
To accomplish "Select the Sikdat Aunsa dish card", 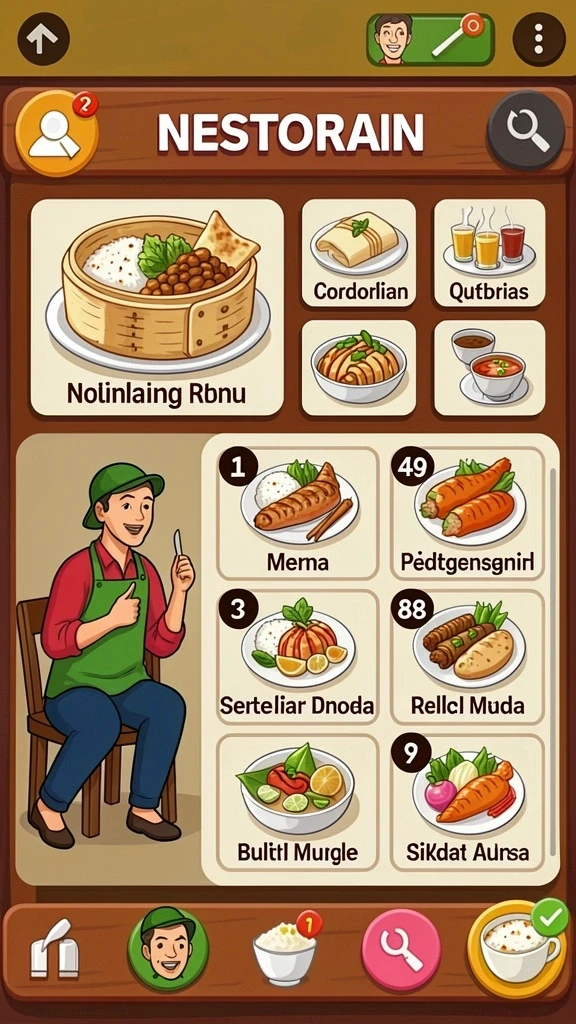I will pyautogui.click(x=467, y=803).
